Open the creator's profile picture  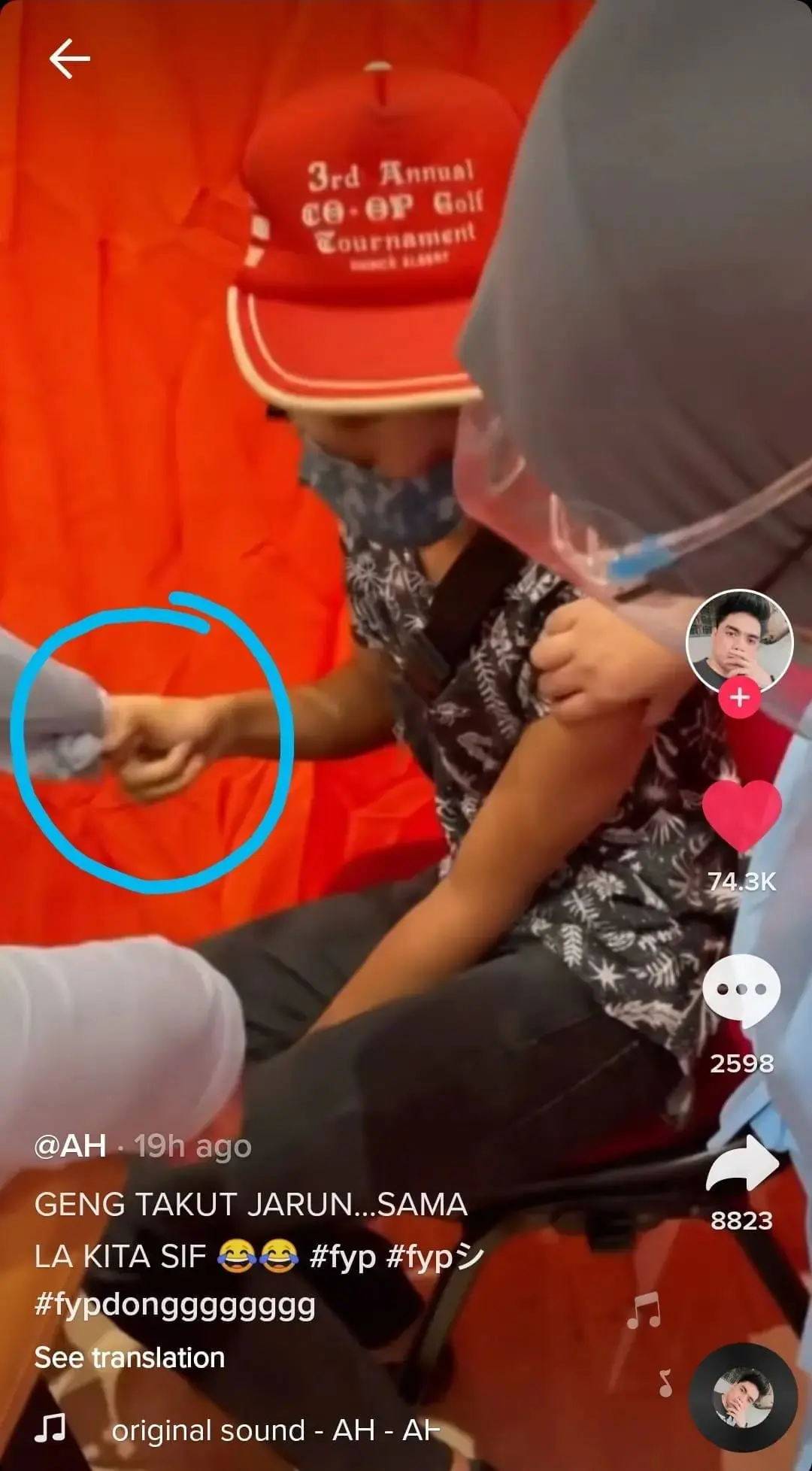(739, 639)
